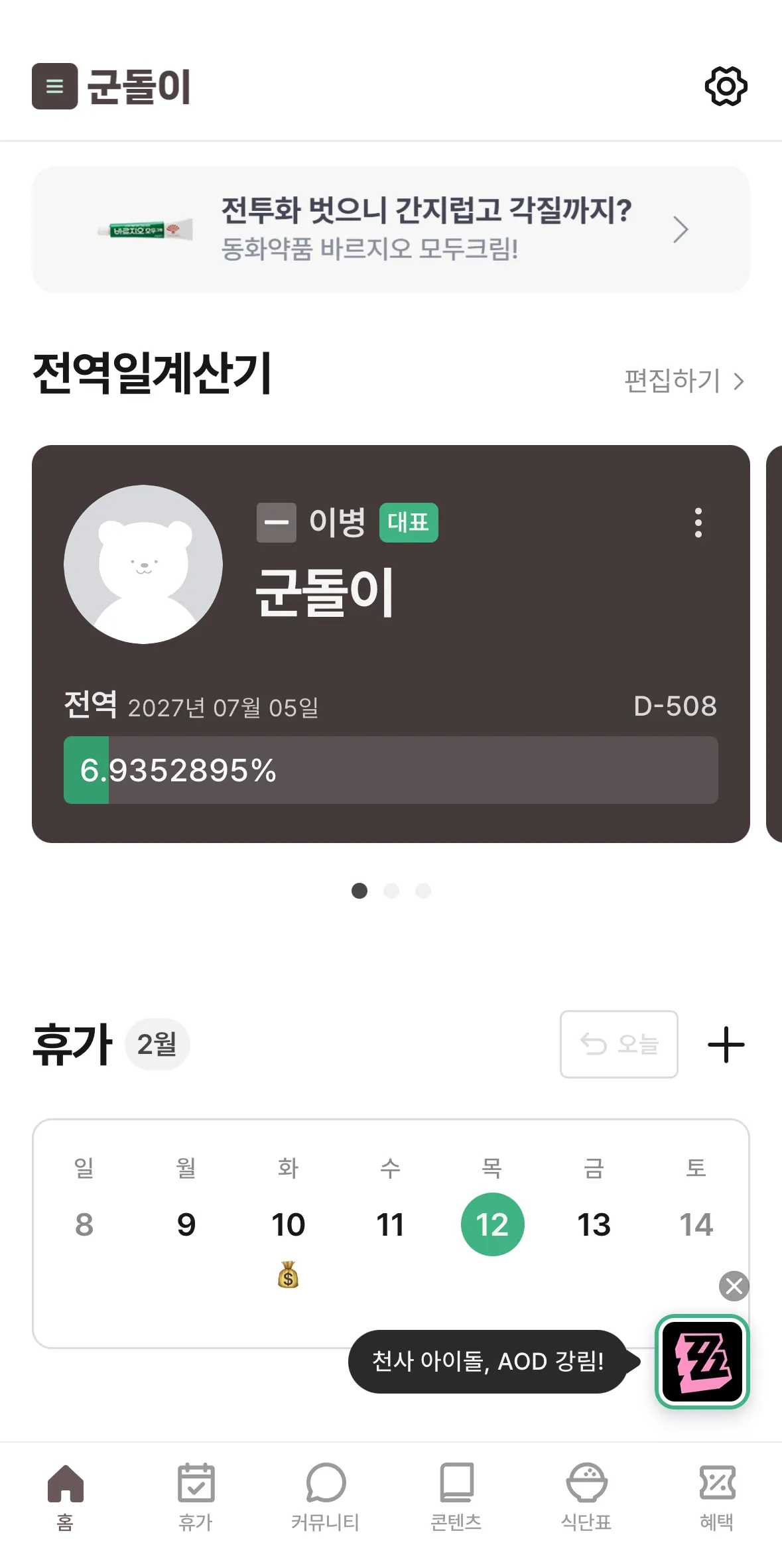
Task: Dismiss the floating AOD promo
Action: [734, 1286]
